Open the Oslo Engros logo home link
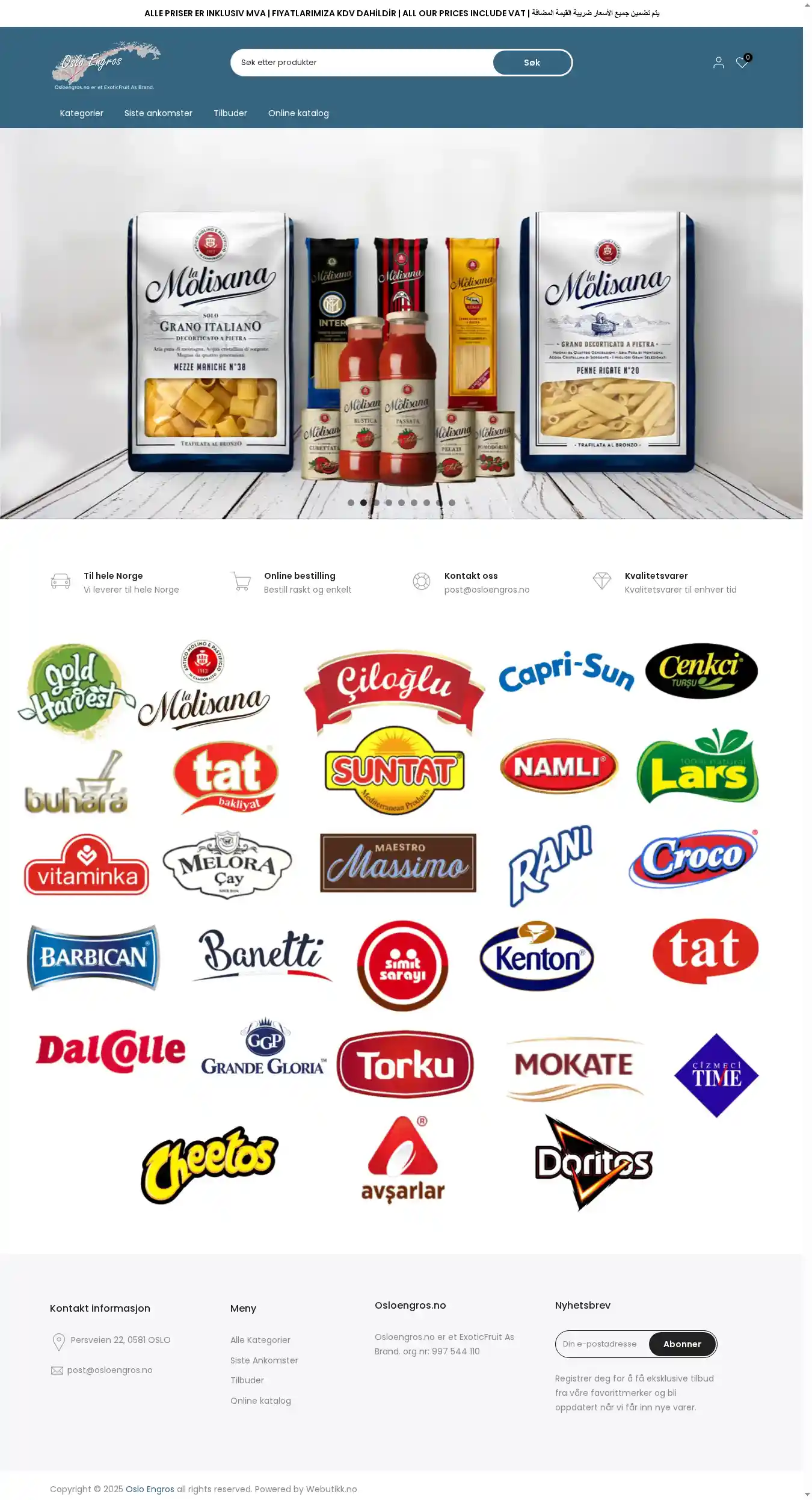 coord(106,65)
